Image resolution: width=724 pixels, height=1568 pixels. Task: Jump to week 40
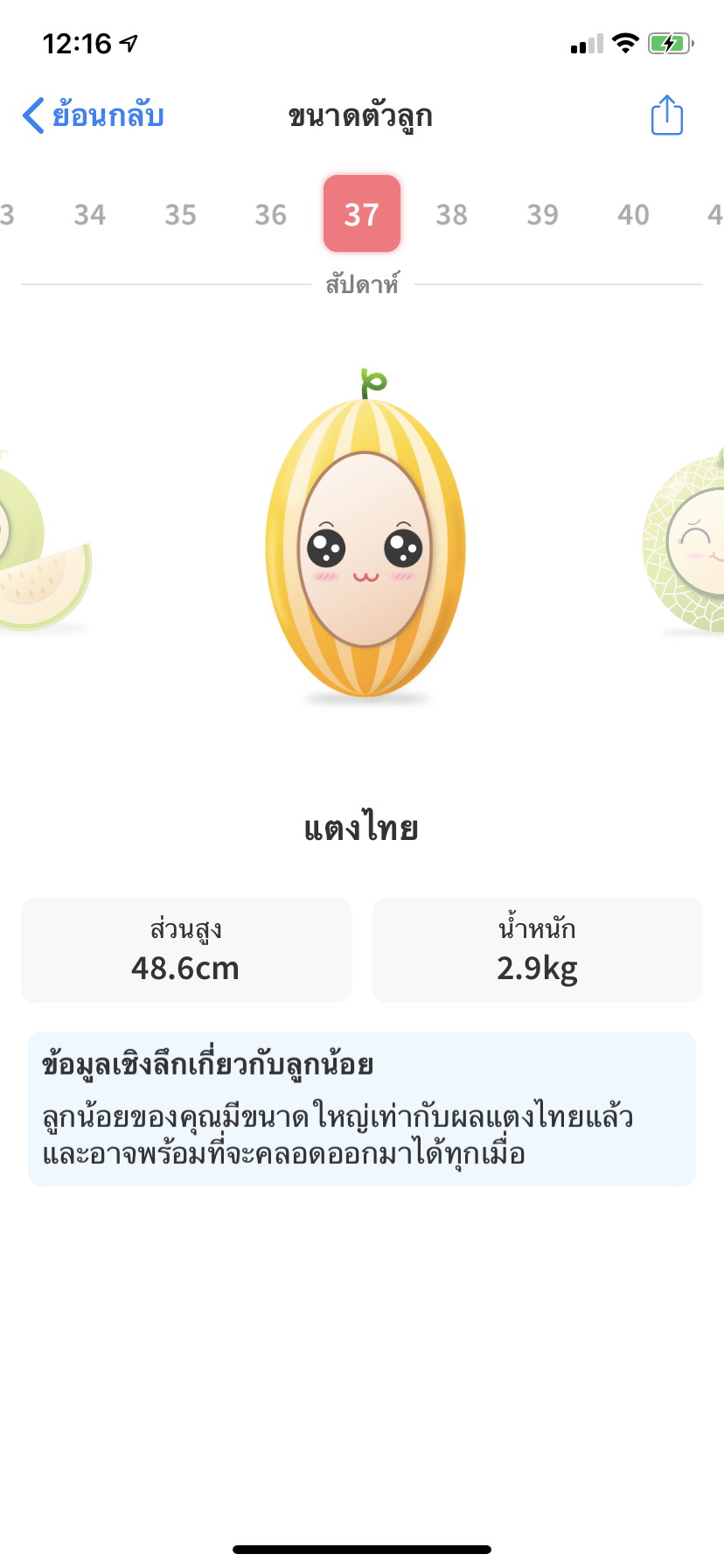(x=633, y=214)
